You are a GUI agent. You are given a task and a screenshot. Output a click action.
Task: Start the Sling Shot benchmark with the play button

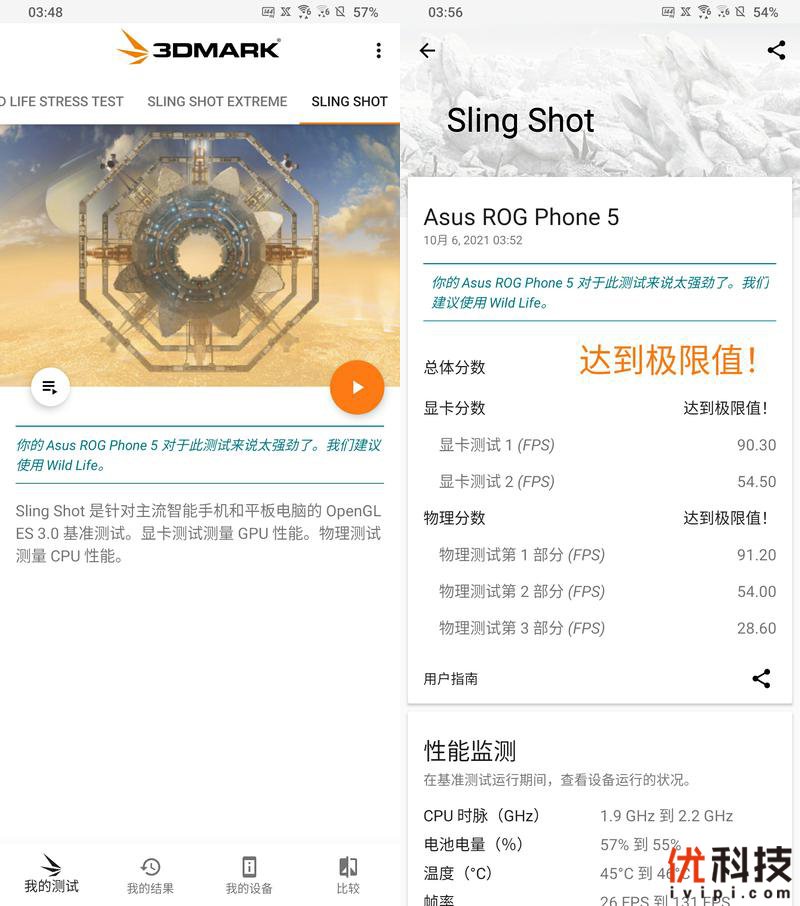click(x=357, y=388)
